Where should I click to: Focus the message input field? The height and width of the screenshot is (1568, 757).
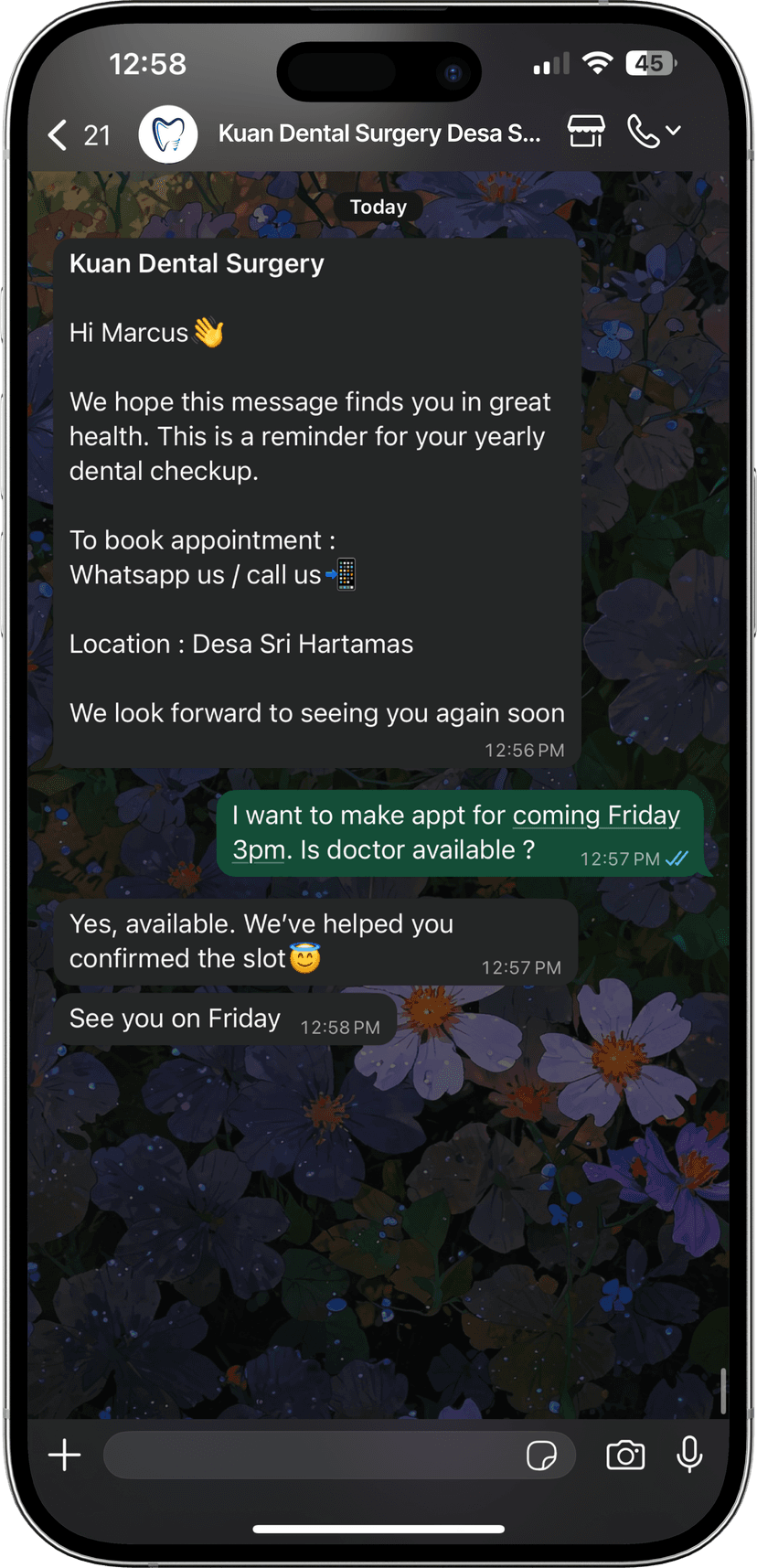click(311, 1455)
